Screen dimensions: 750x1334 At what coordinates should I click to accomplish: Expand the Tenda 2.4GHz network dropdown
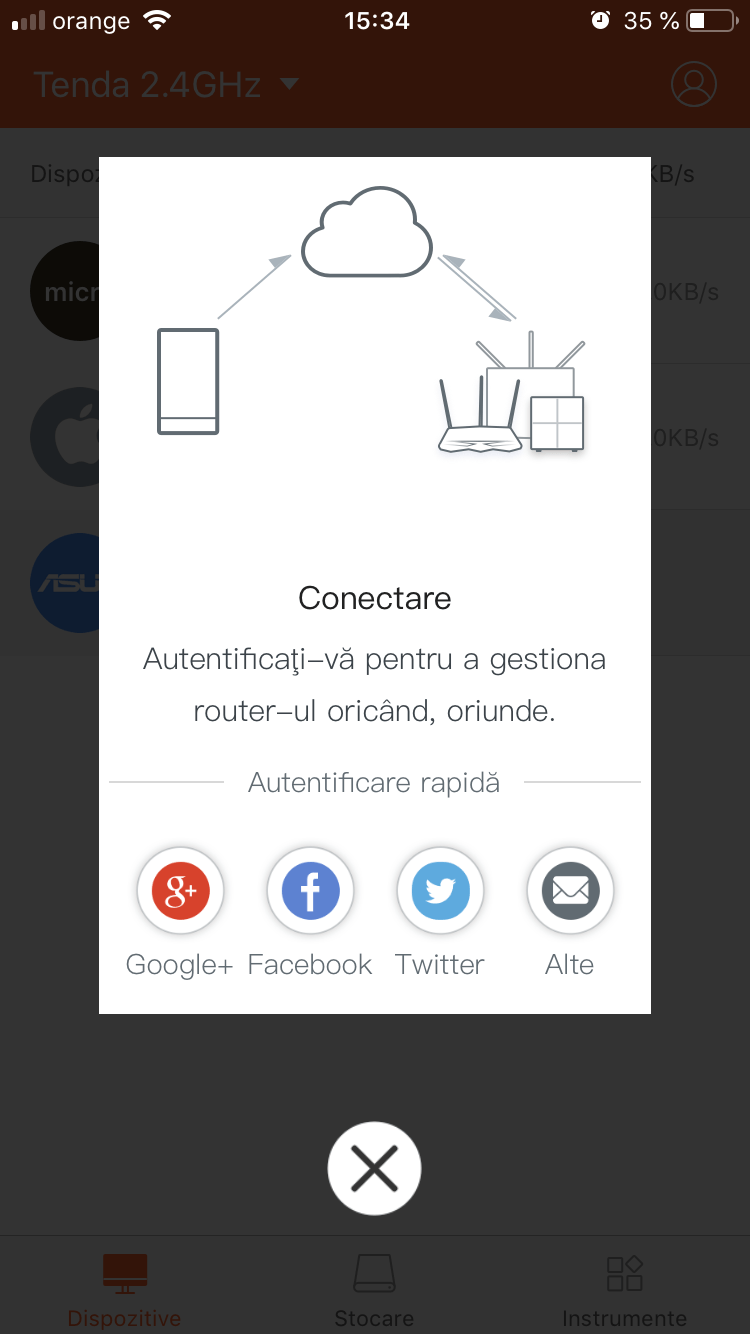(166, 85)
